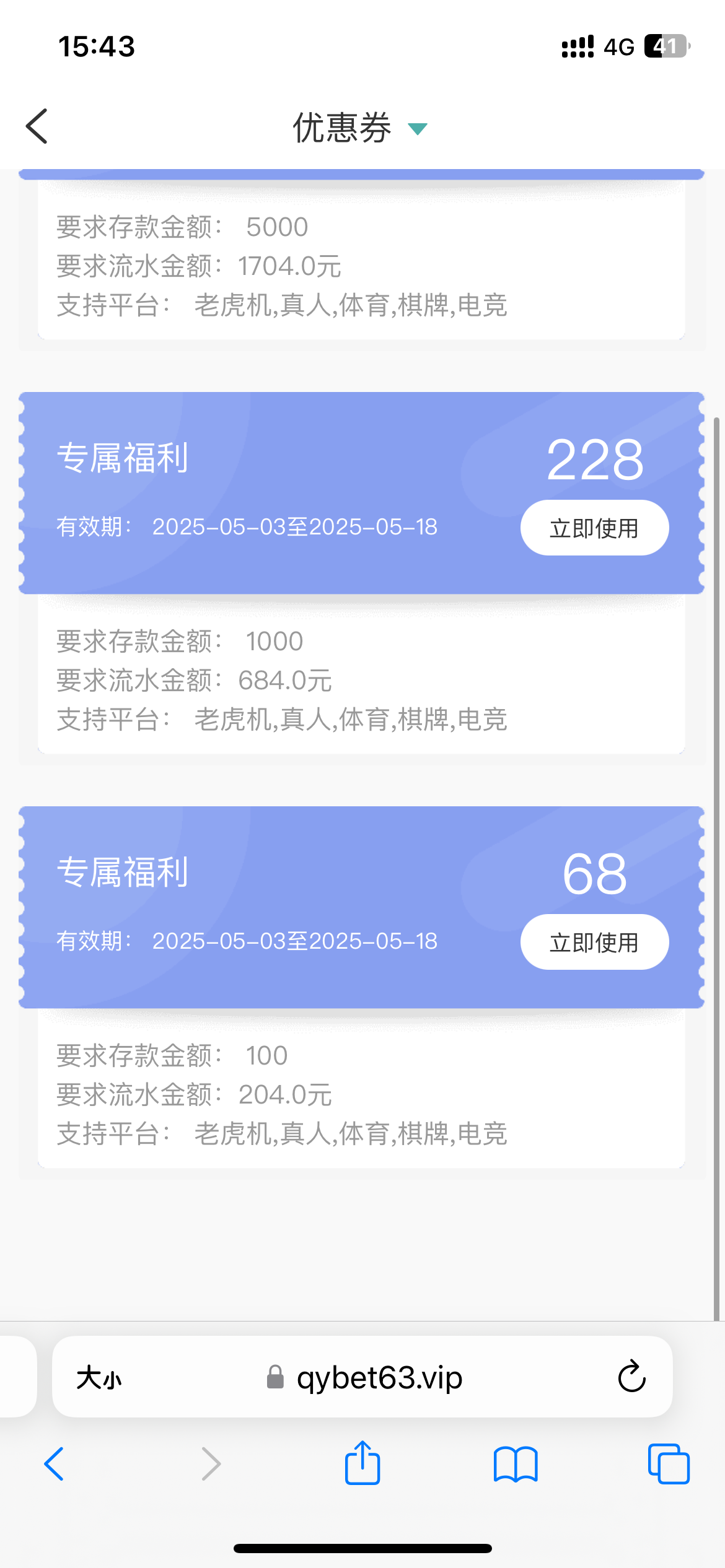The width and height of the screenshot is (725, 1568).
Task: Go to the previous page in Safari
Action: point(55,1464)
